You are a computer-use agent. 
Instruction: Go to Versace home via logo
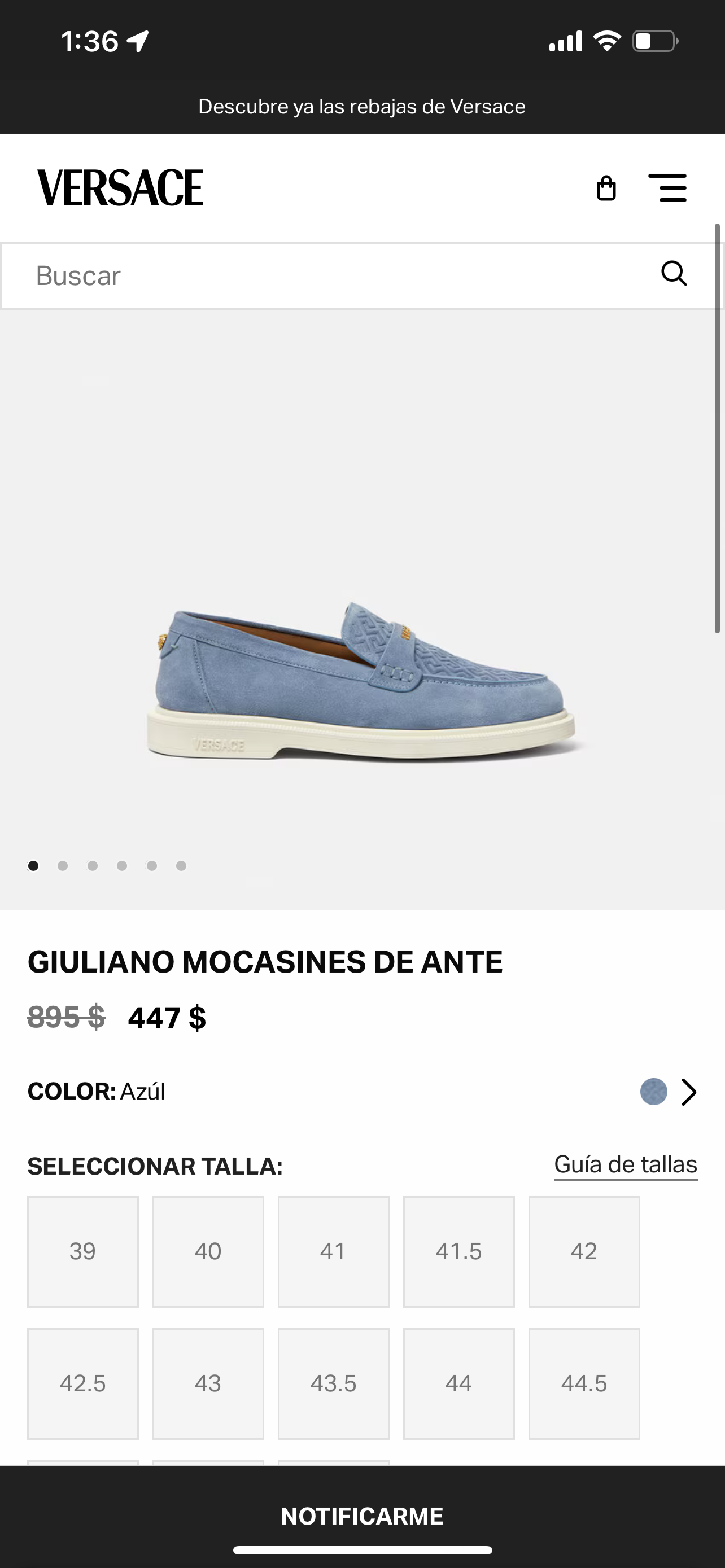coord(120,188)
